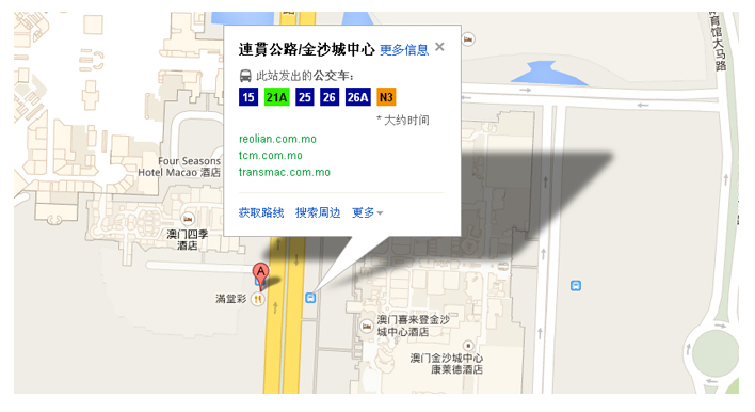Select bus line 15
The image size is (755, 412).
[x=248, y=97]
